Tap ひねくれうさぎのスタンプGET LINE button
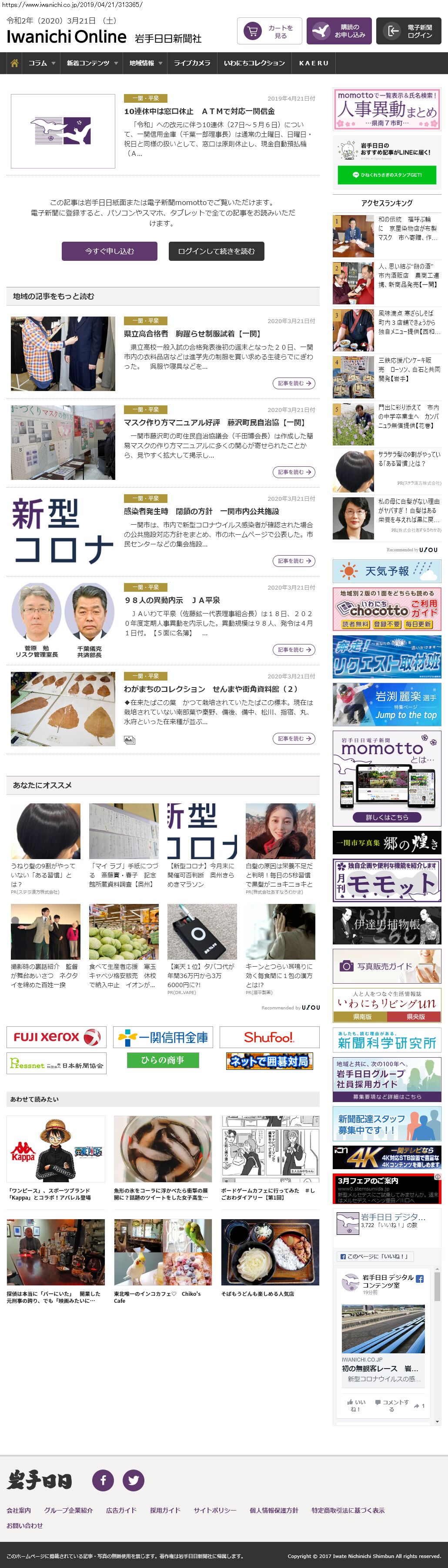 click(387, 175)
